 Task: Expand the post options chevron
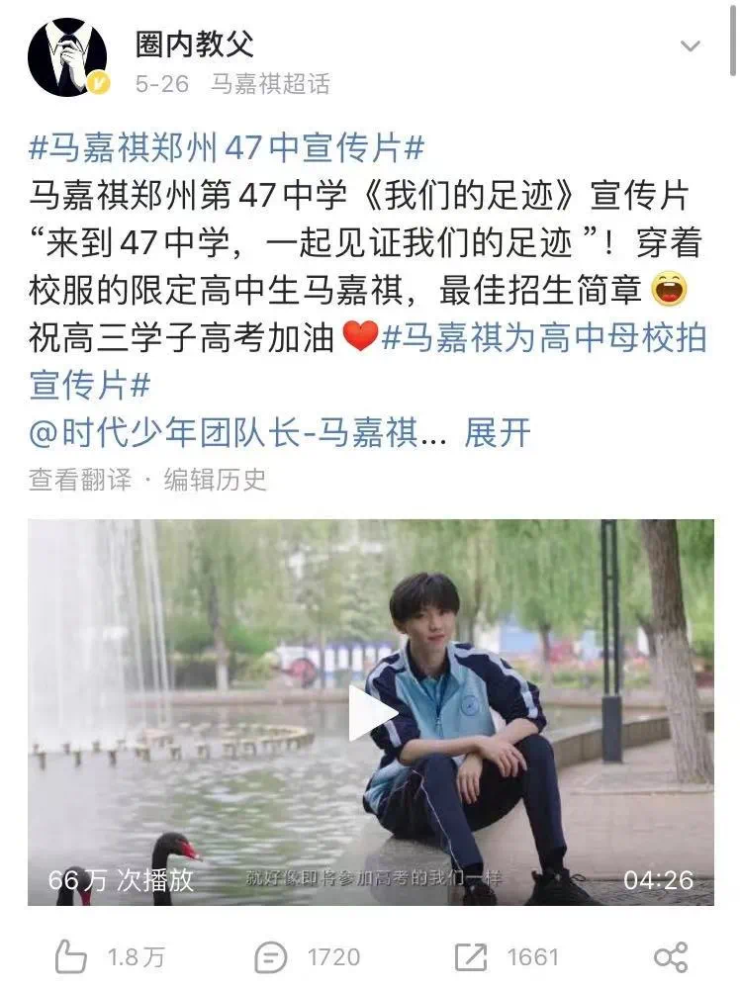click(x=690, y=47)
